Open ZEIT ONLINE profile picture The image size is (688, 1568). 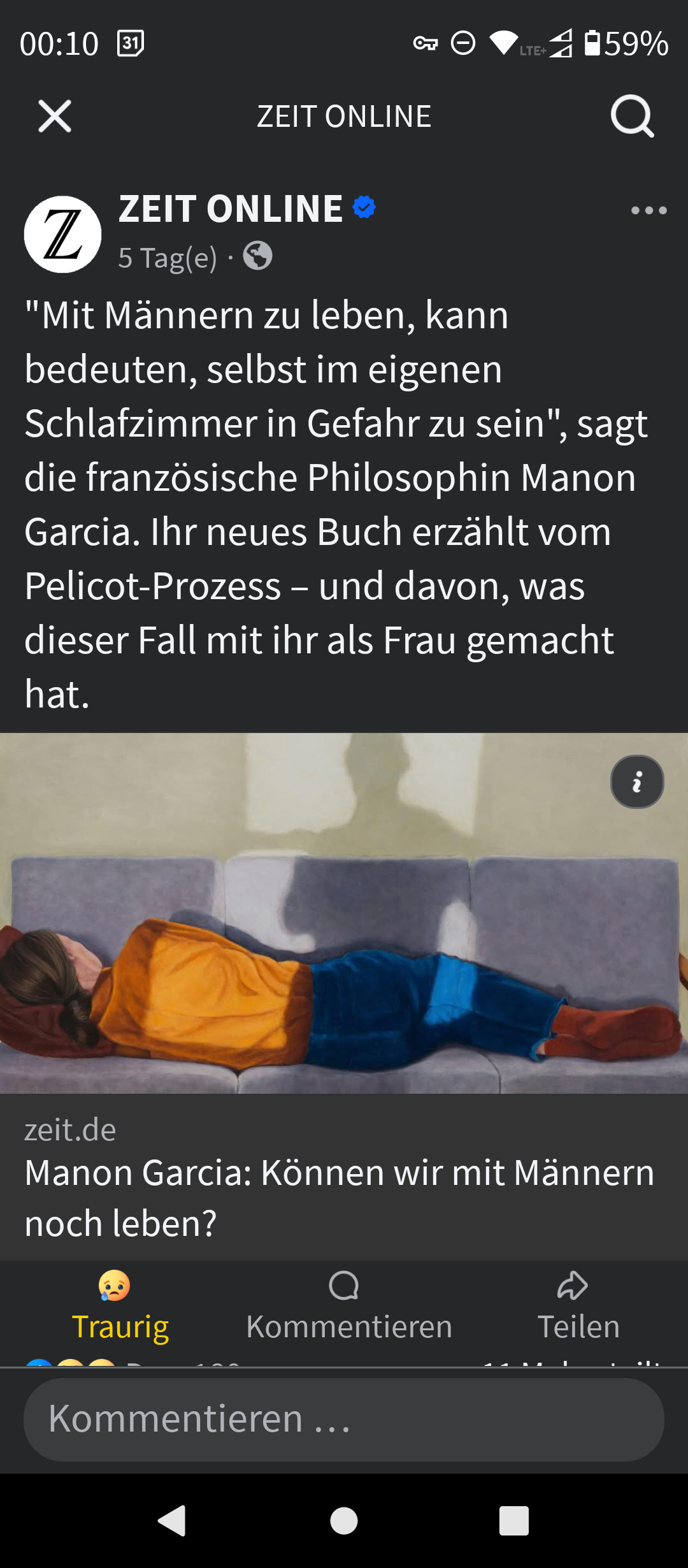pyautogui.click(x=62, y=235)
